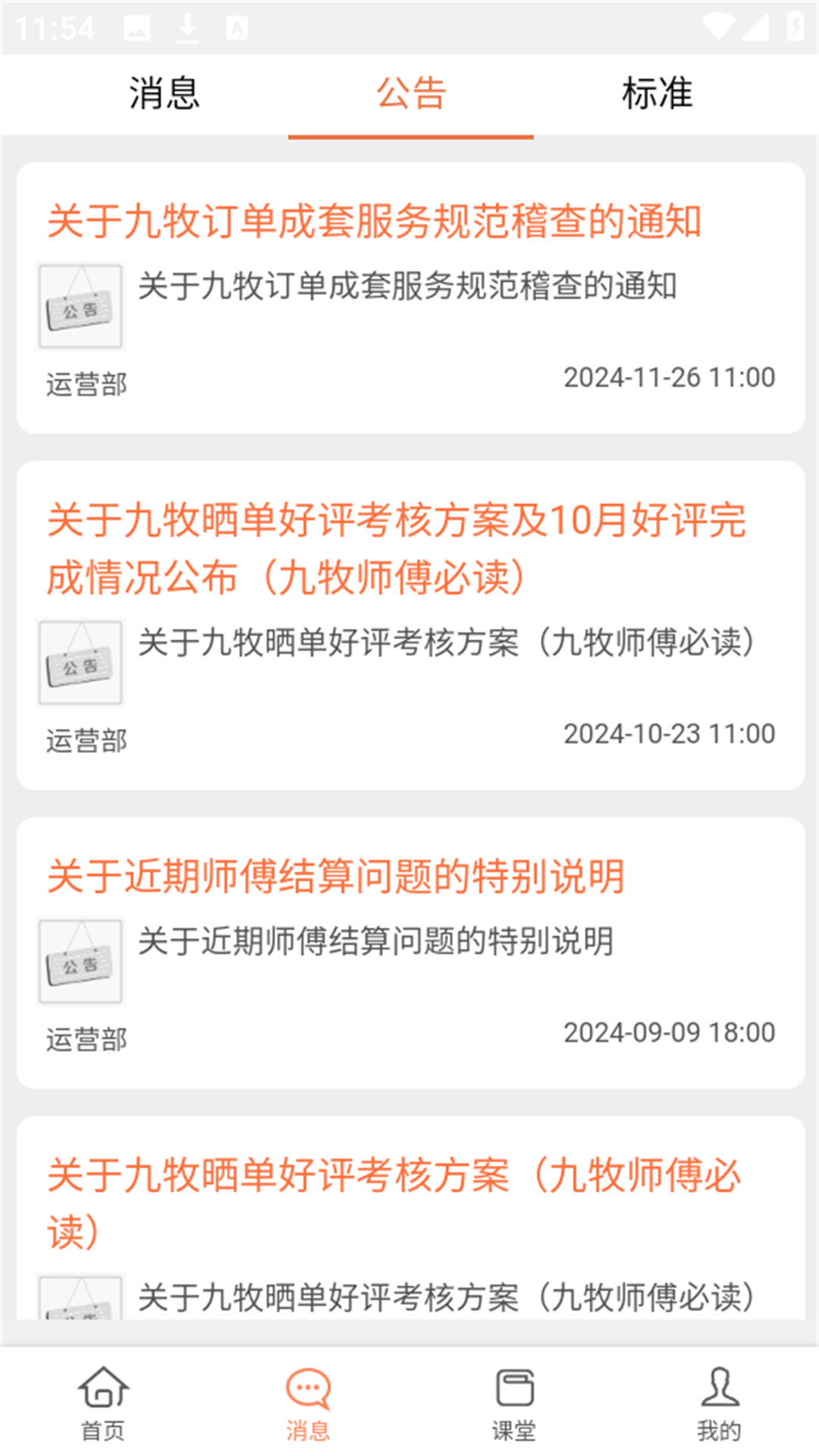This screenshot has height=1456, width=819.
Task: Click the 公告 thumbnail of the first announcement
Action: pyautogui.click(x=80, y=305)
